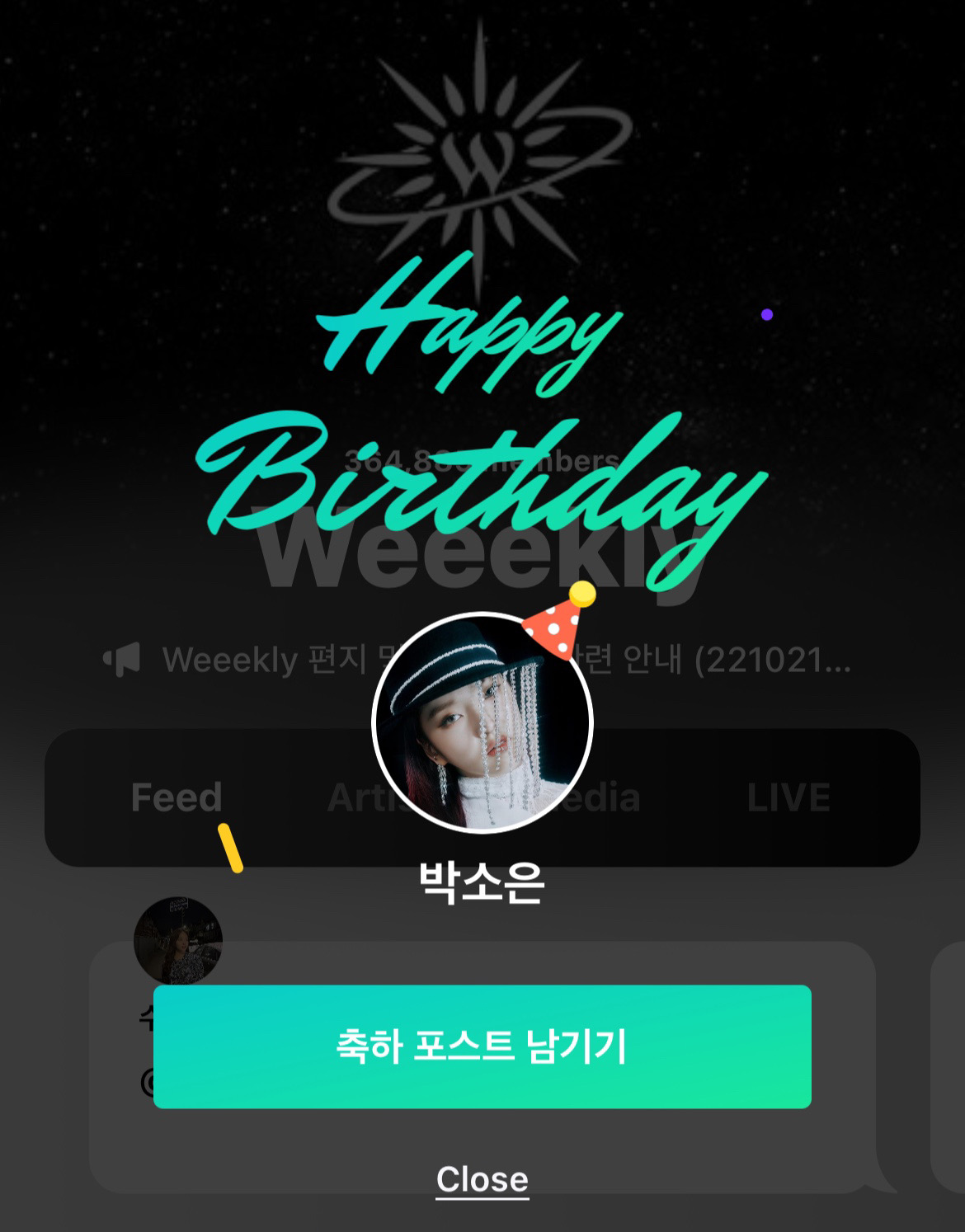Close the birthday popup

[482, 1179]
